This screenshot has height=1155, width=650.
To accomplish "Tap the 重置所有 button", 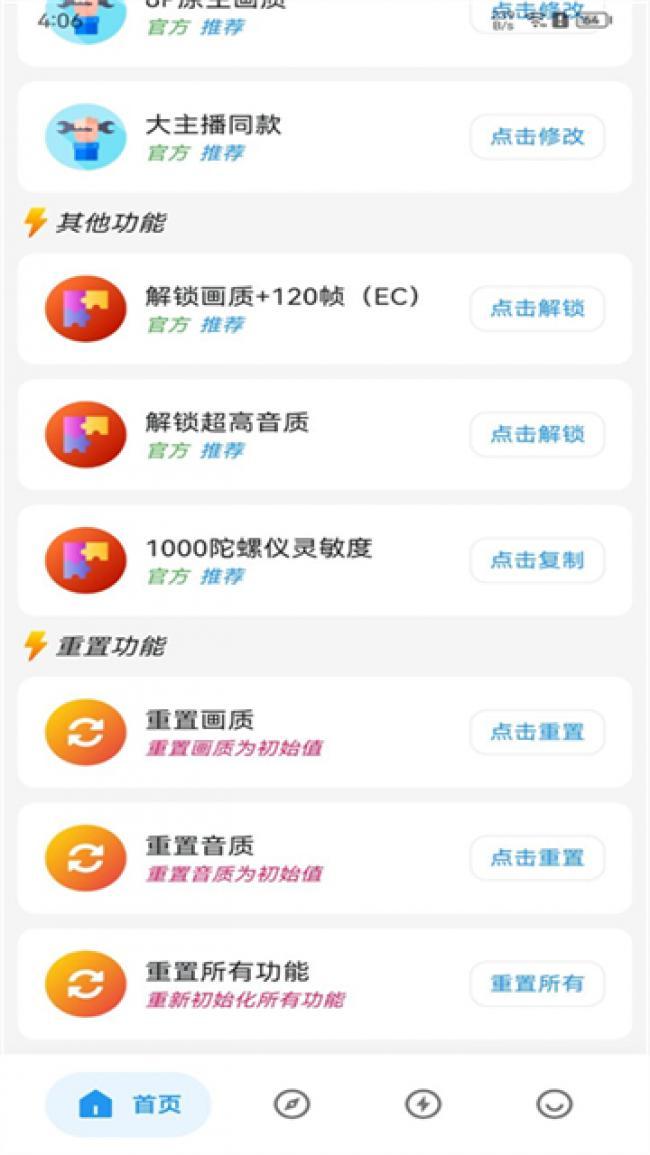I will [537, 984].
